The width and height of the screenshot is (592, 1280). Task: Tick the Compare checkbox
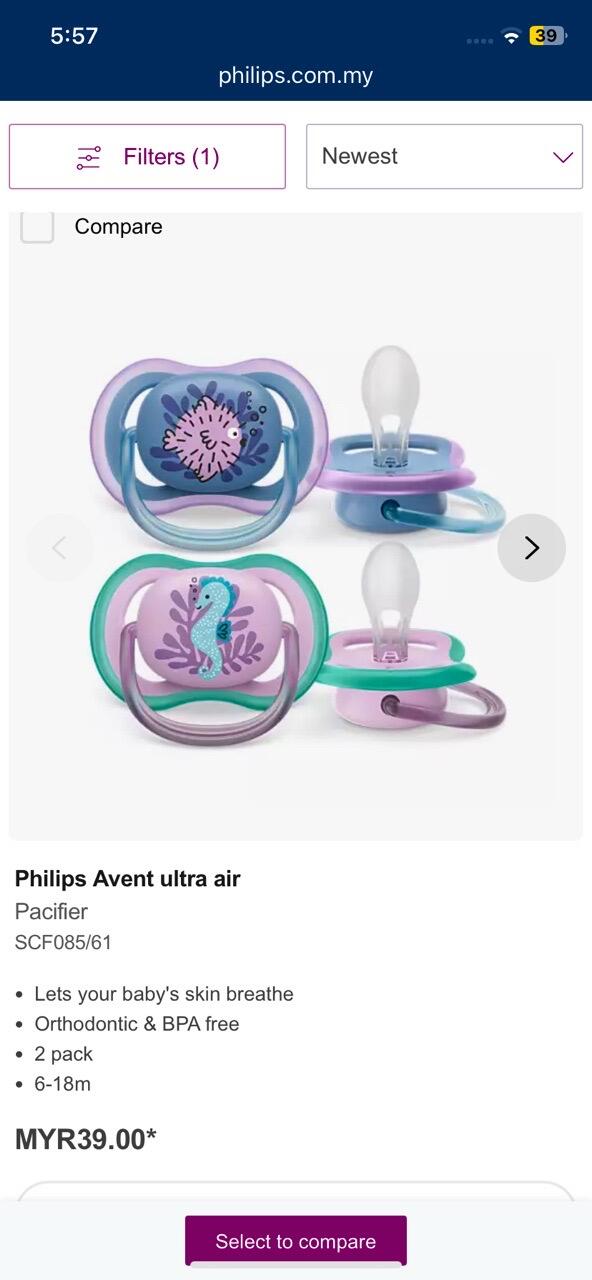[x=37, y=226]
